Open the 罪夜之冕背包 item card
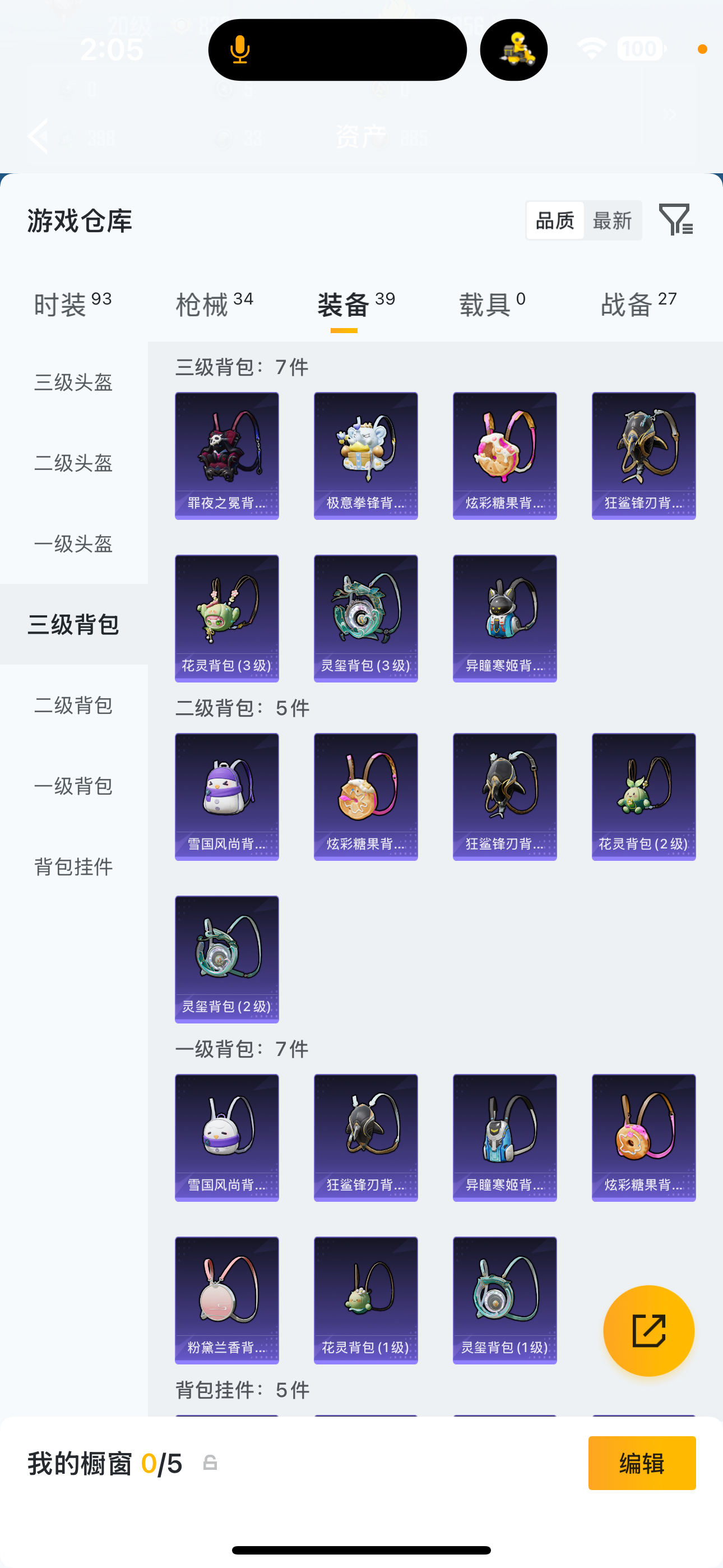723x1568 pixels. coord(226,455)
